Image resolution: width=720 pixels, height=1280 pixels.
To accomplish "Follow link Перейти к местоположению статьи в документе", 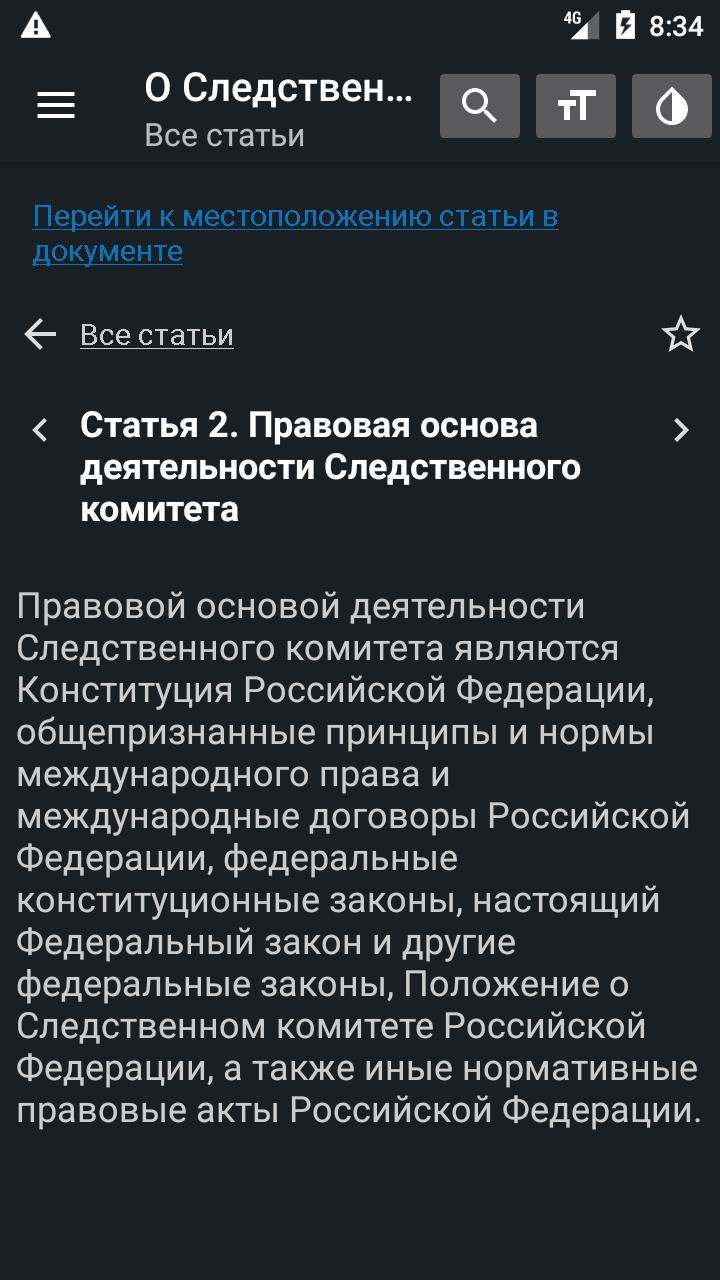I will pyautogui.click(x=295, y=233).
